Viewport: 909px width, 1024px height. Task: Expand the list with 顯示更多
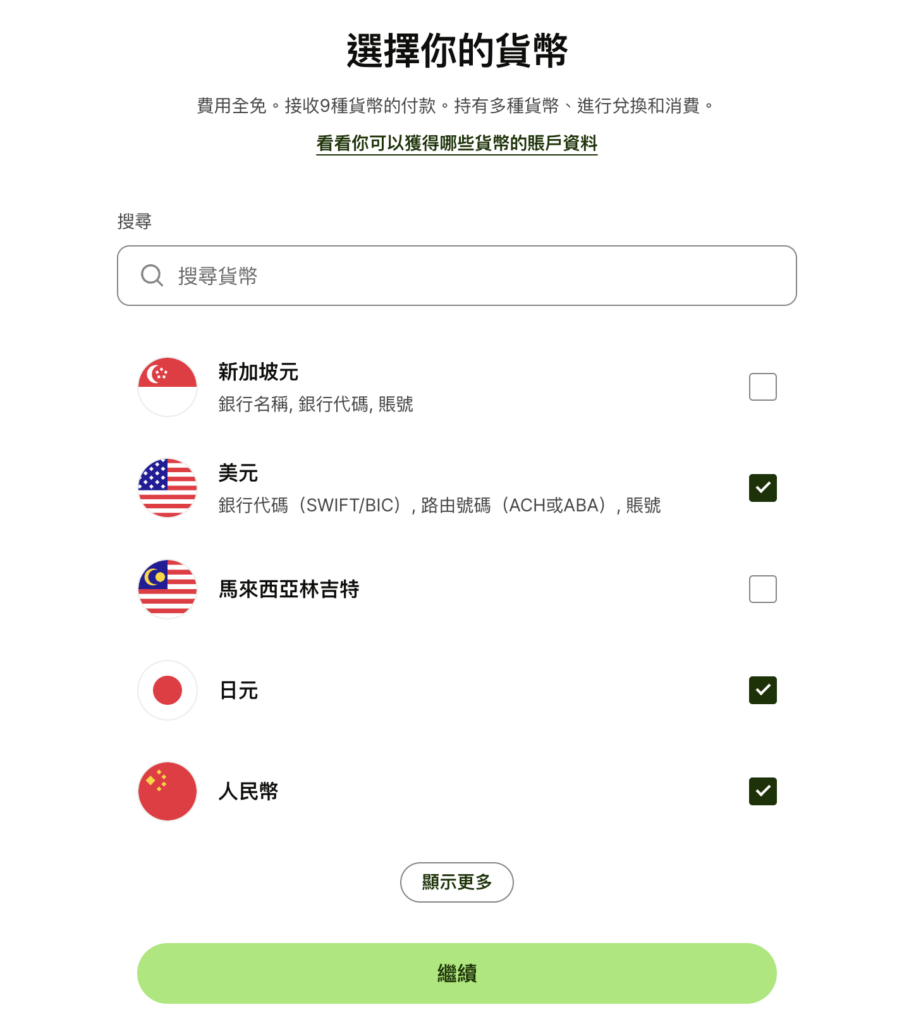456,882
